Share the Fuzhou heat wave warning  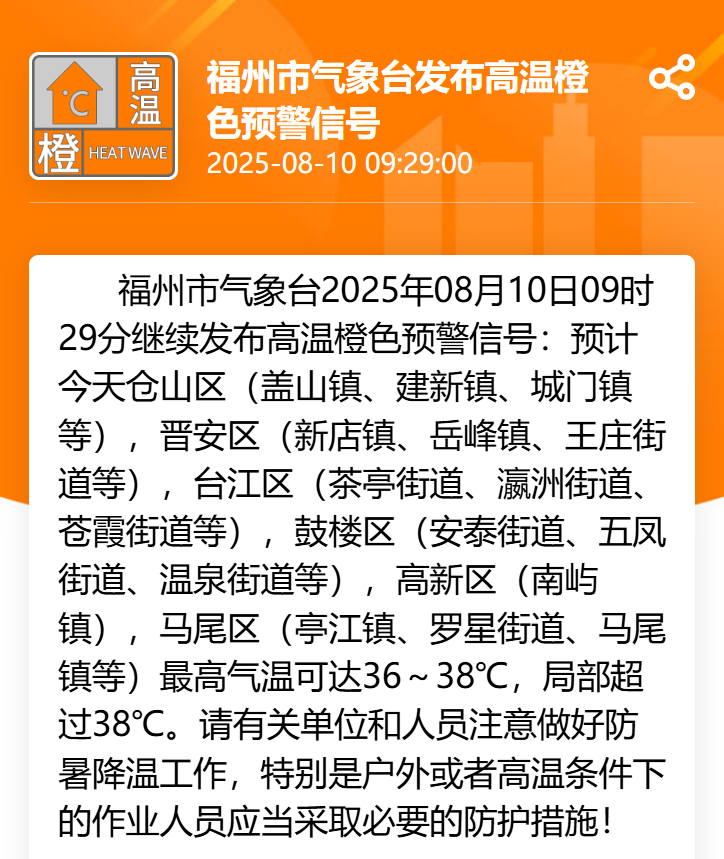671,79
